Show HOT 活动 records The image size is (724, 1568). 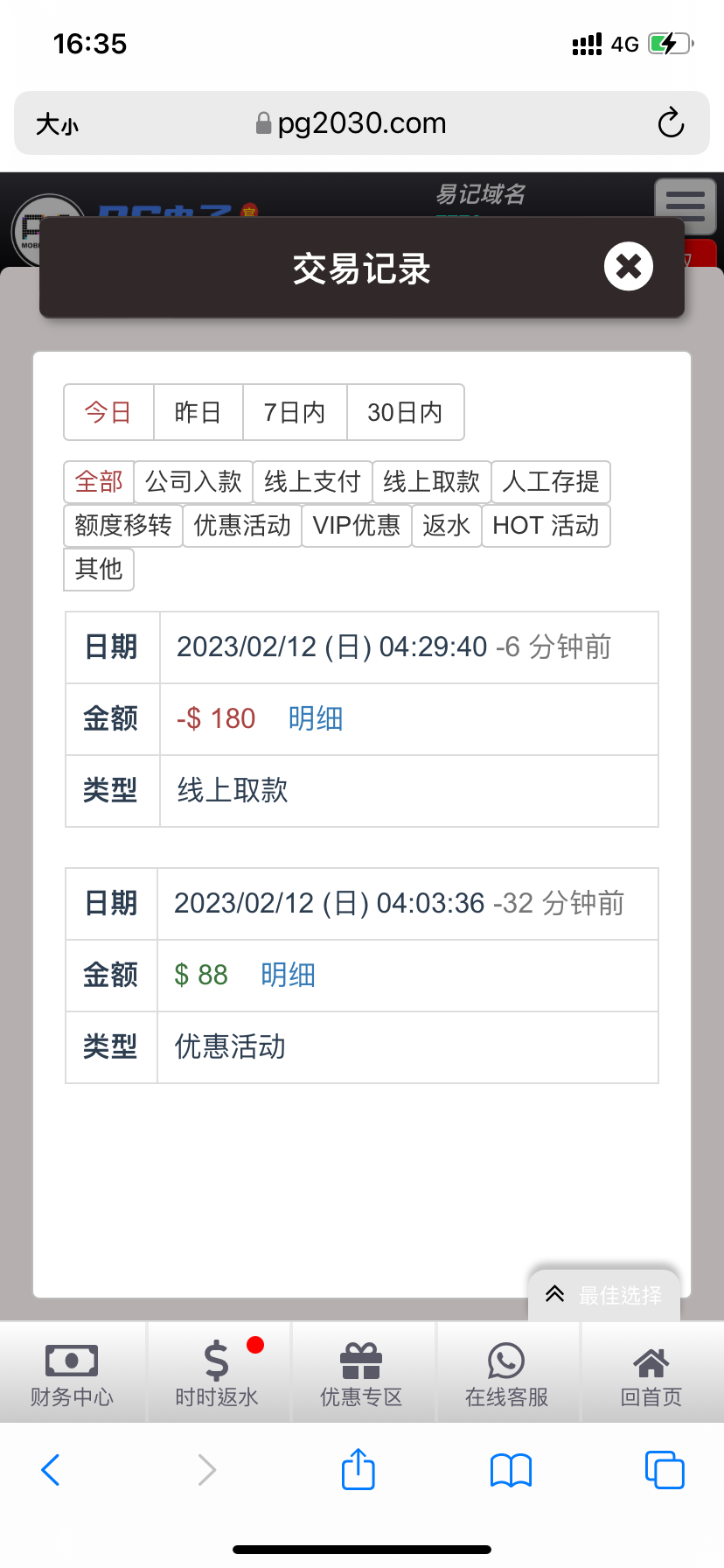click(546, 526)
